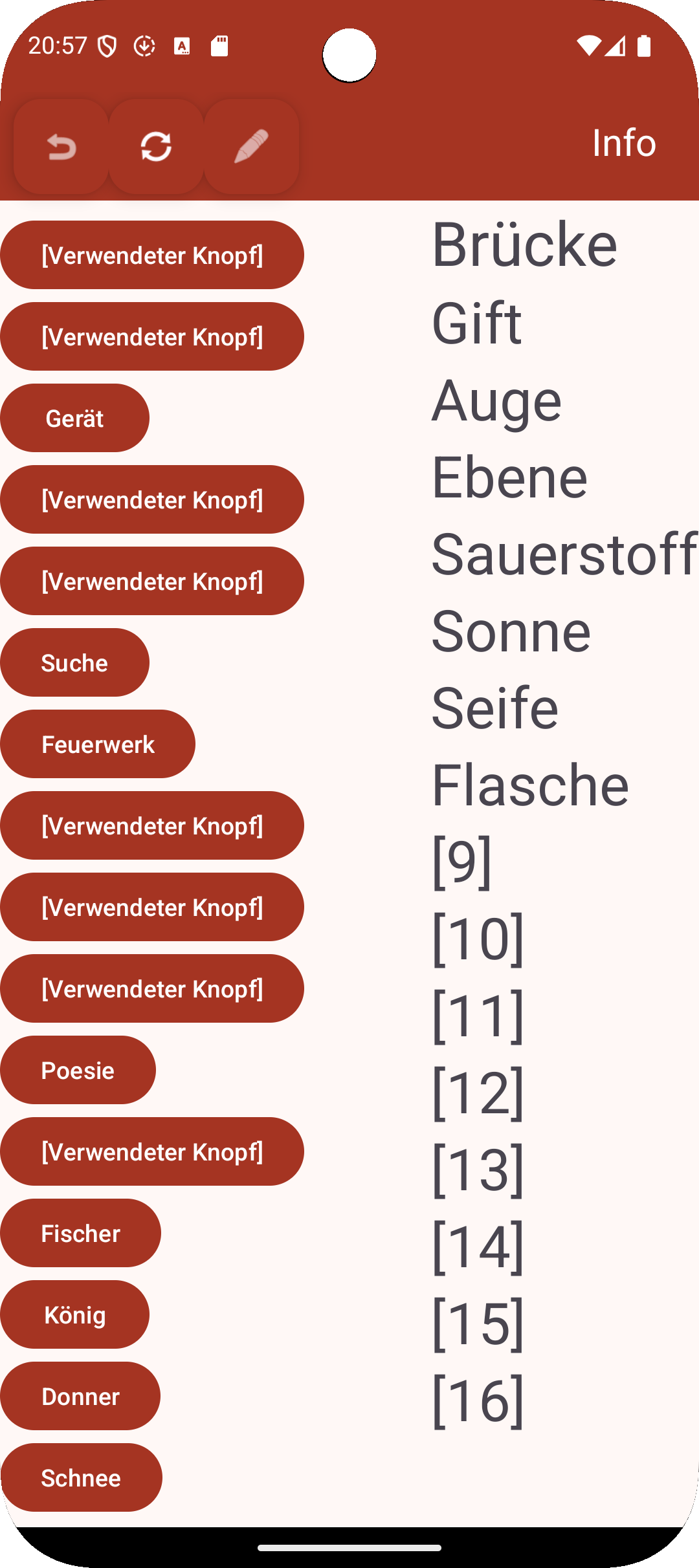
Task: Choose the Suche word button
Action: tap(74, 663)
